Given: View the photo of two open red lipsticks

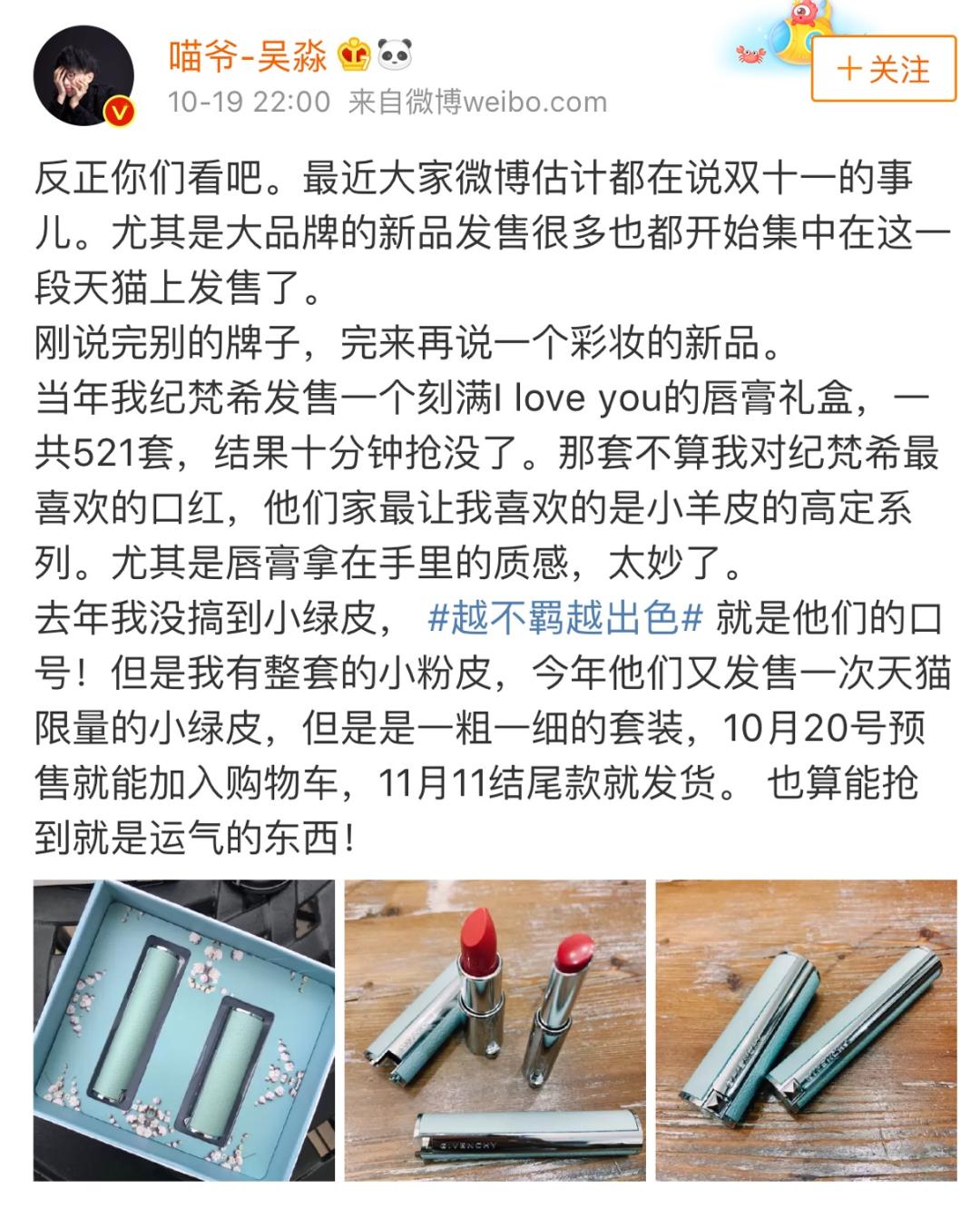Looking at the screenshot, I should click(495, 1029).
